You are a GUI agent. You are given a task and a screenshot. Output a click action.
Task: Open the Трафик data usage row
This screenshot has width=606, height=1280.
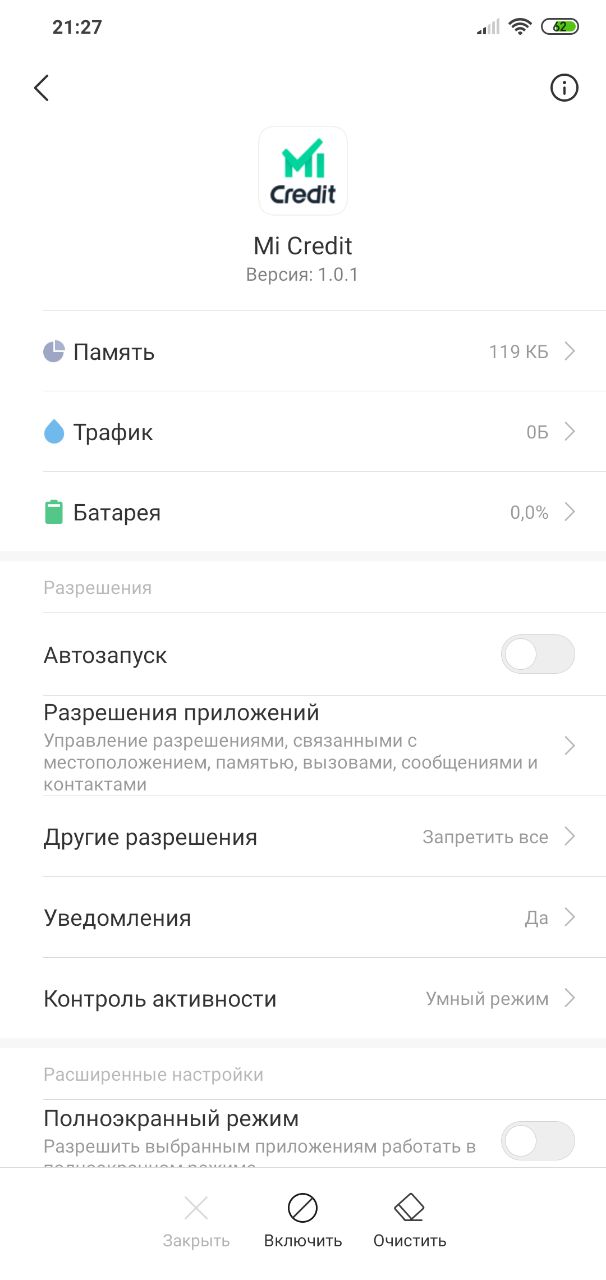click(x=303, y=432)
